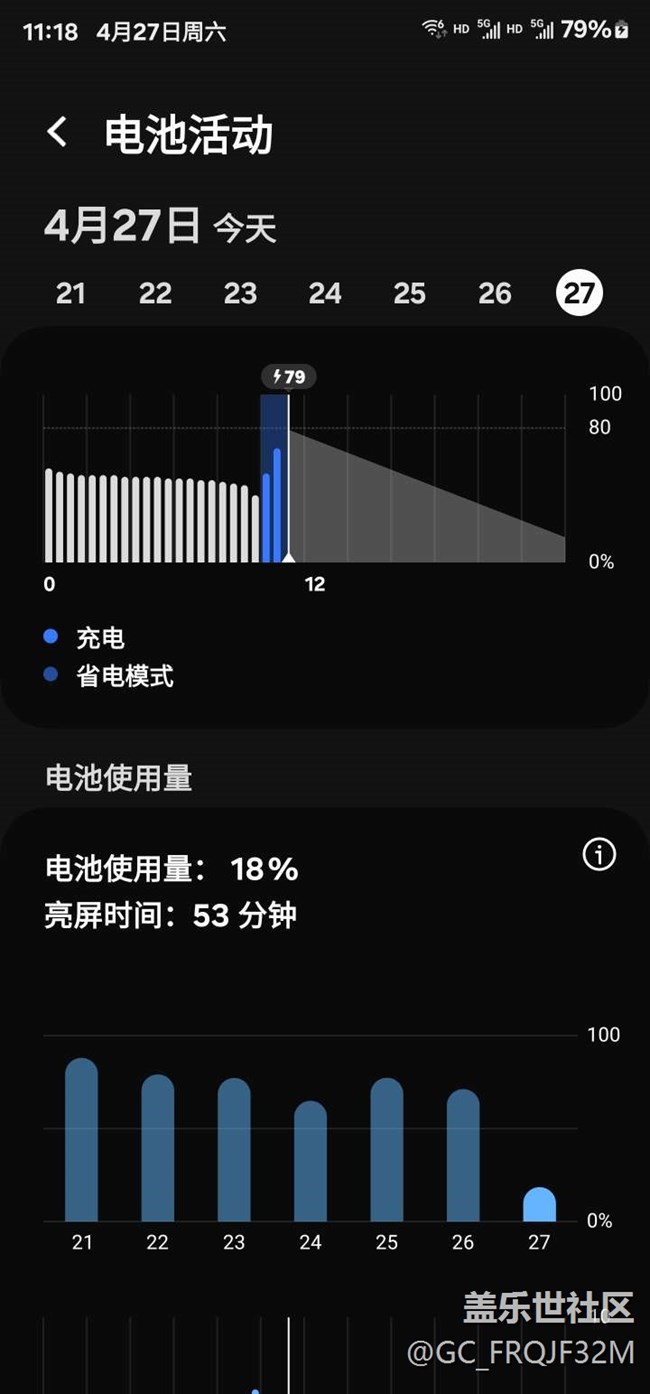Choose date 23 in the date strip
This screenshot has height=1394, width=650.
[x=240, y=294]
